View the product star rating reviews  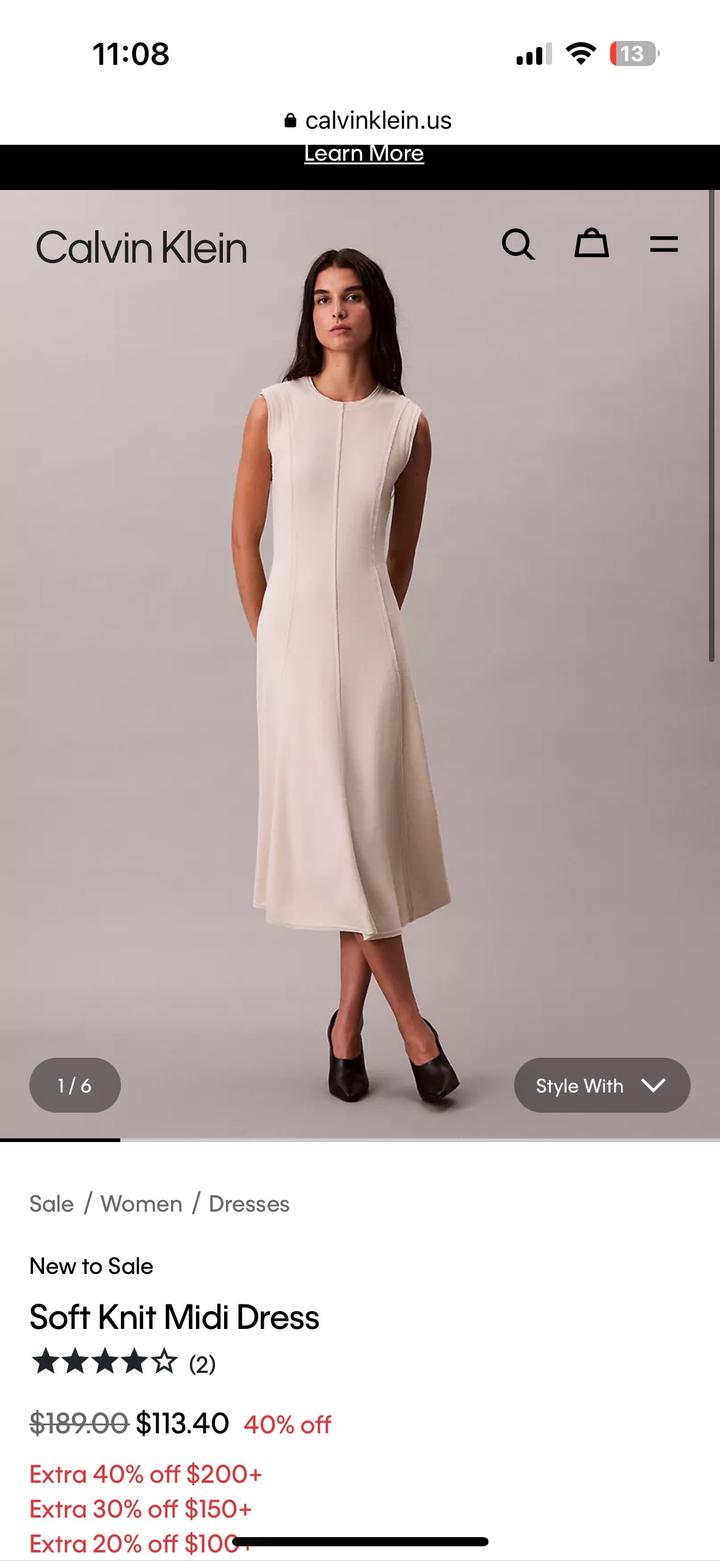point(122,1363)
